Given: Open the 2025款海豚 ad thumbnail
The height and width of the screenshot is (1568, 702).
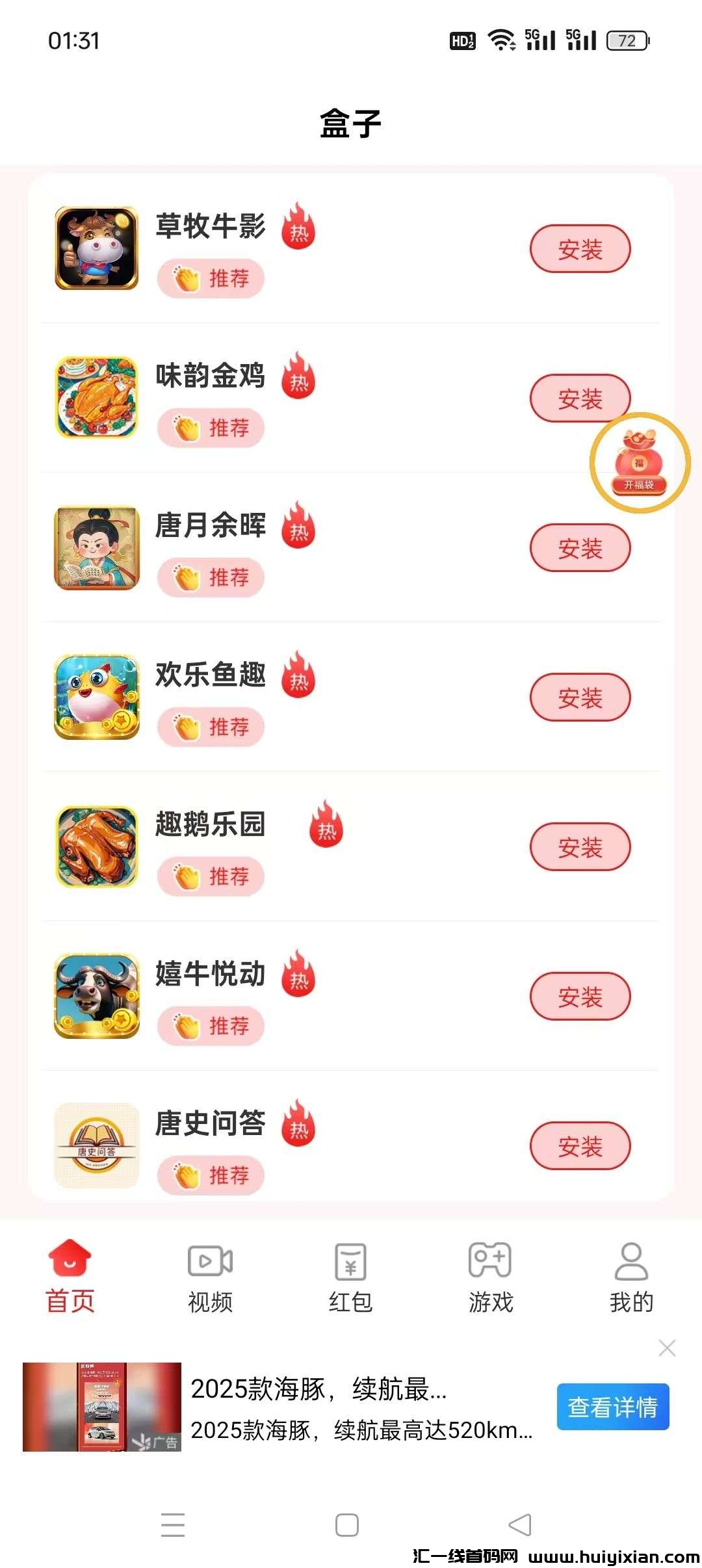Looking at the screenshot, I should [x=102, y=1407].
